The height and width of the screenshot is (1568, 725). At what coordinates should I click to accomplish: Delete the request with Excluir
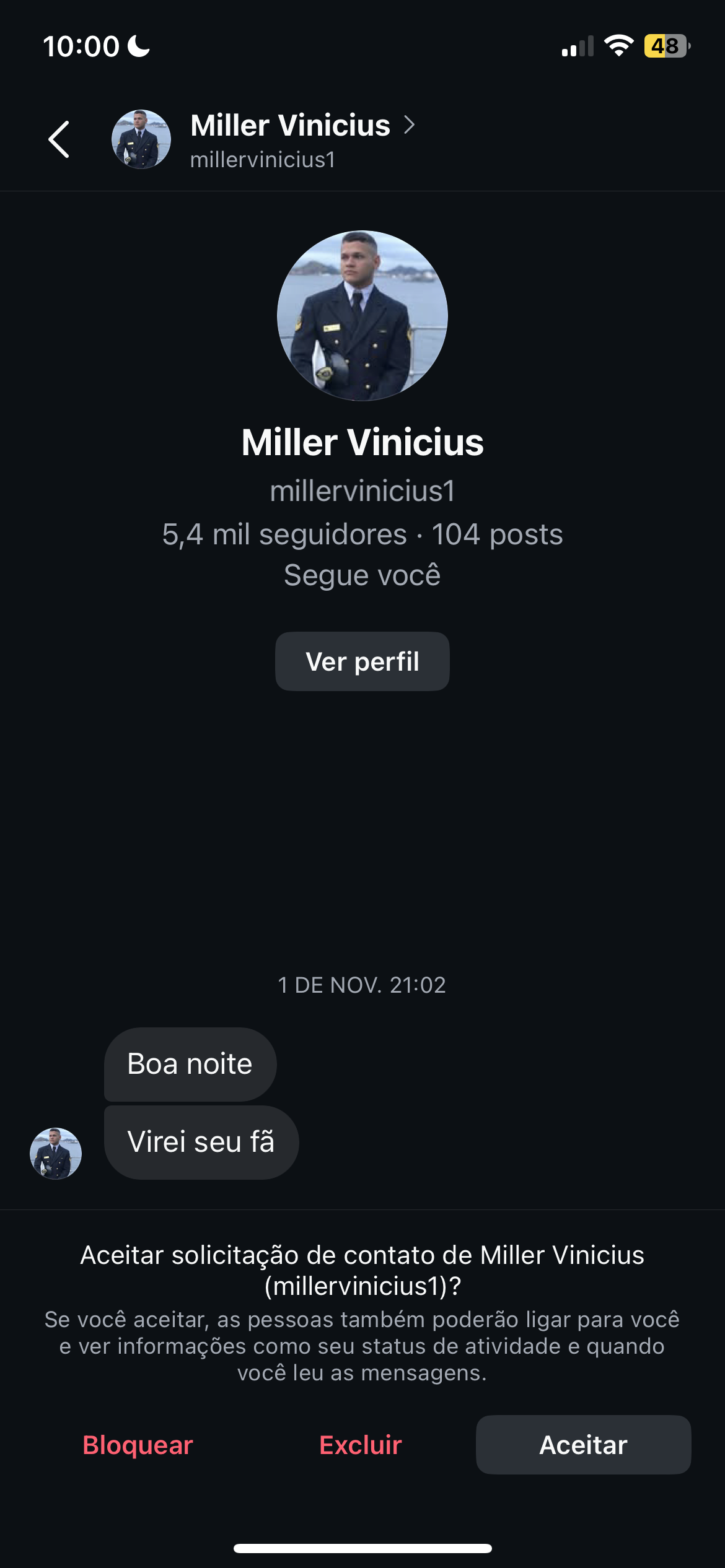pyautogui.click(x=361, y=1445)
